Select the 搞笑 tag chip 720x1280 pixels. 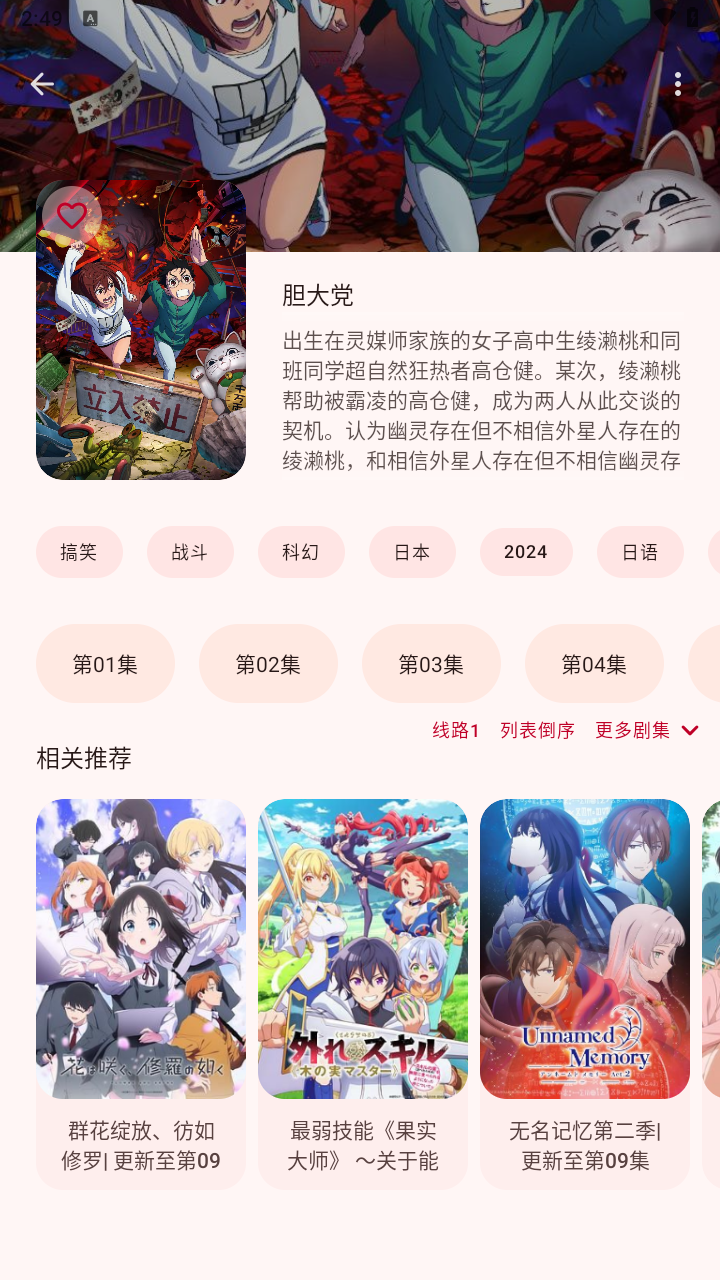click(x=79, y=552)
